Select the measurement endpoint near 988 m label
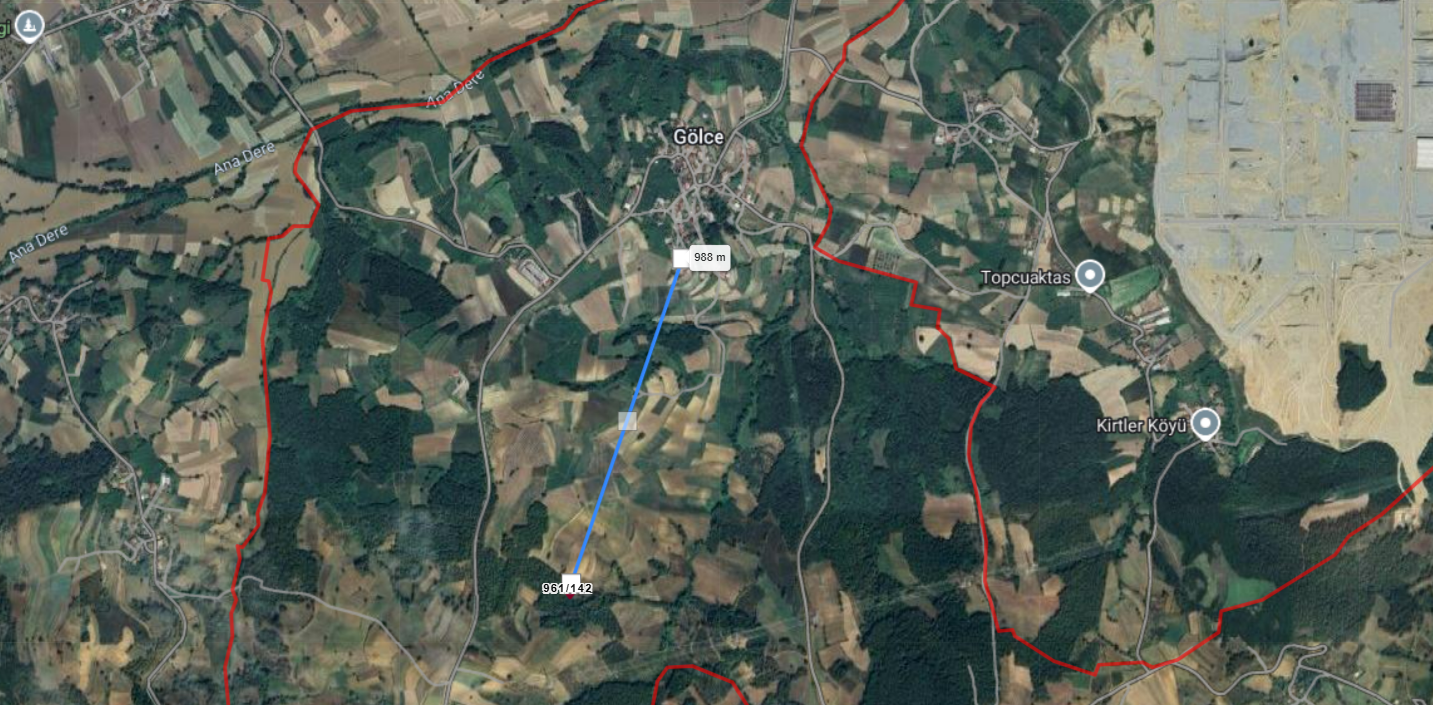 coord(681,258)
